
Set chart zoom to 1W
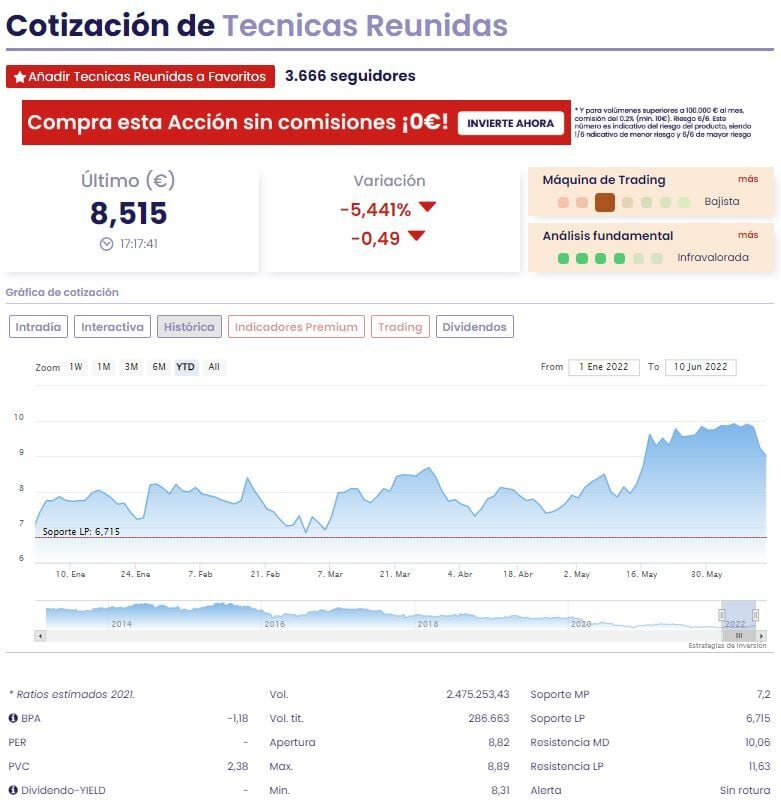[x=76, y=367]
